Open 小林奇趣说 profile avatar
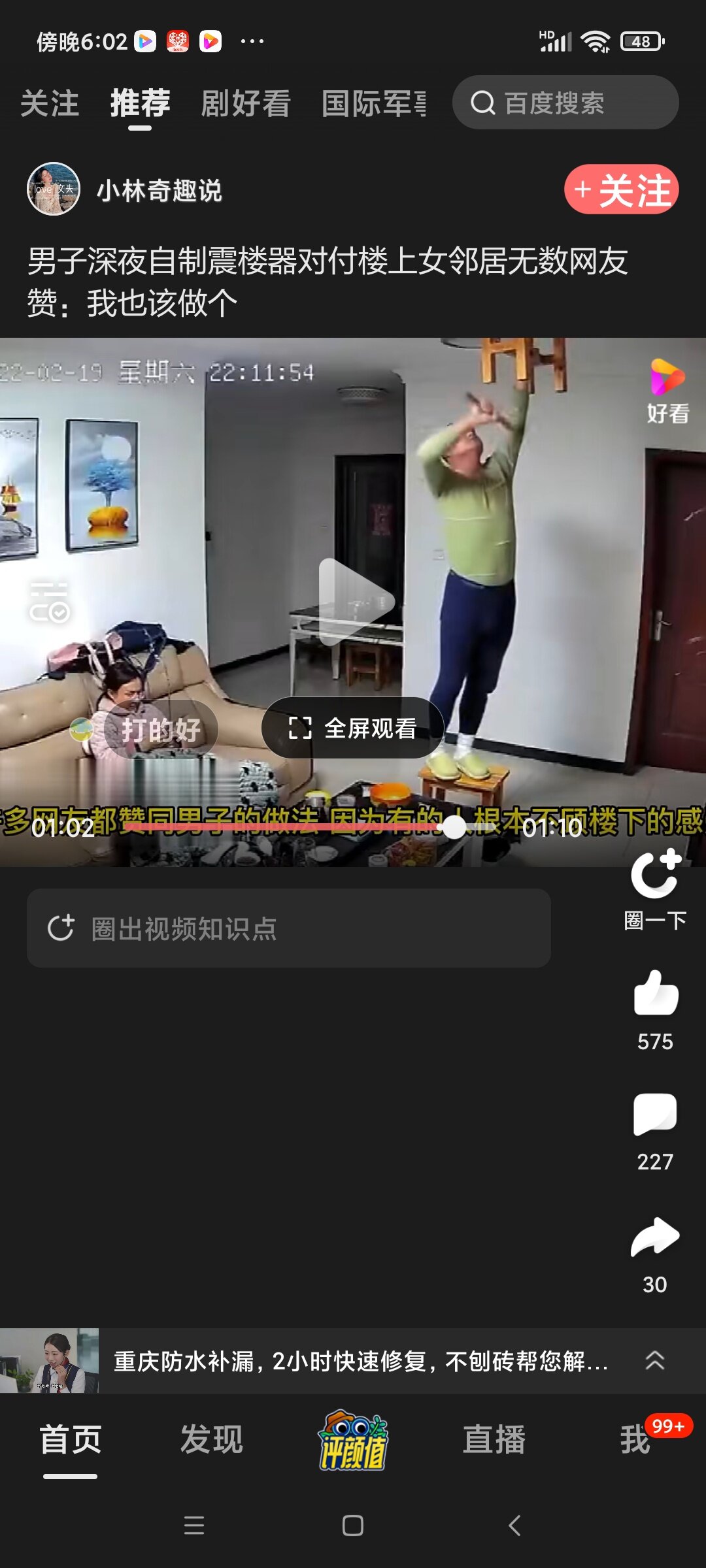The width and height of the screenshot is (706, 1568). point(54,189)
